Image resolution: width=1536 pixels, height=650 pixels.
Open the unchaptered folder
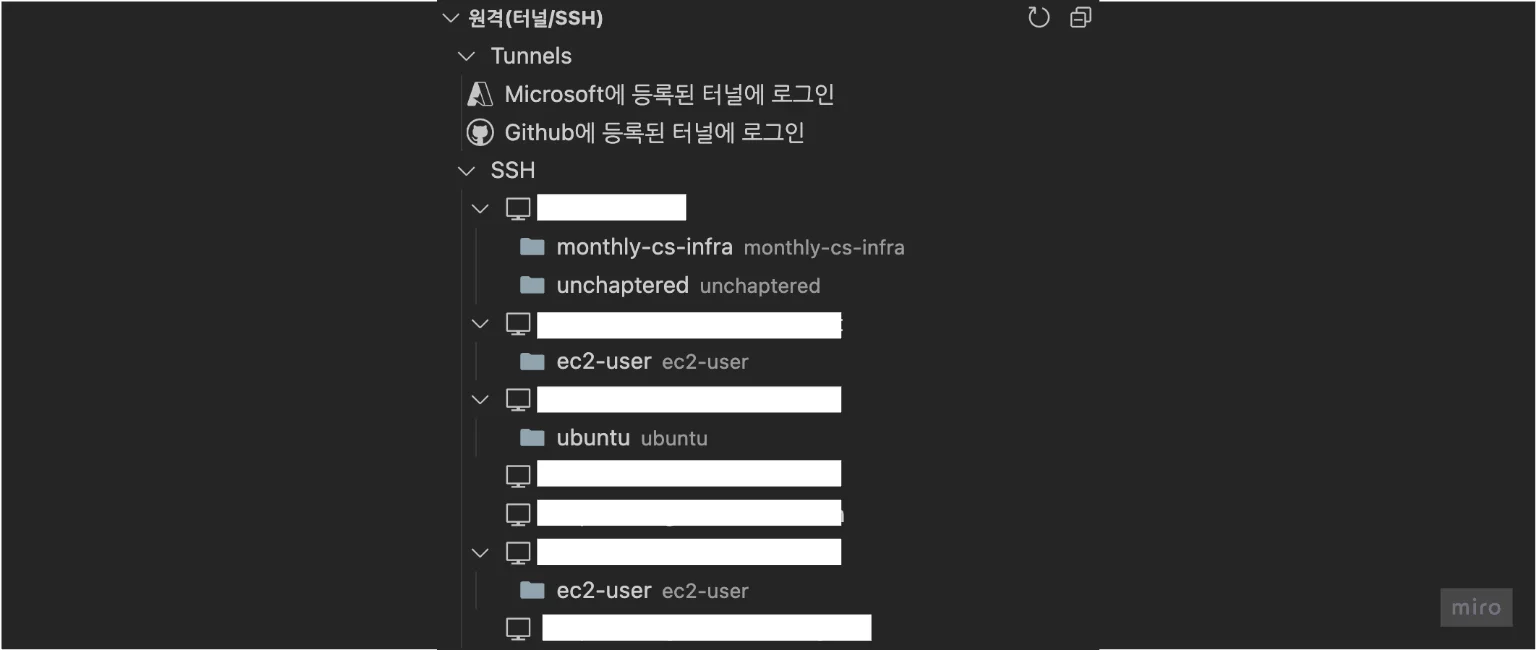coord(622,285)
